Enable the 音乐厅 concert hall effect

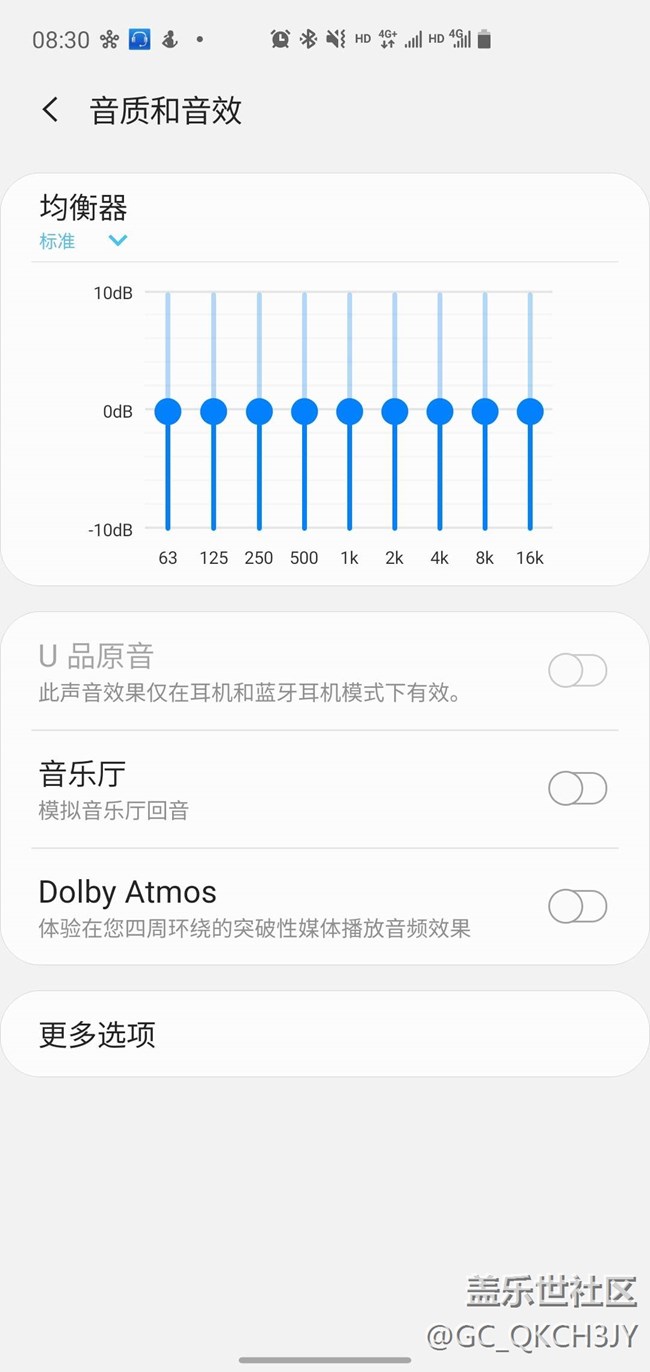[578, 788]
